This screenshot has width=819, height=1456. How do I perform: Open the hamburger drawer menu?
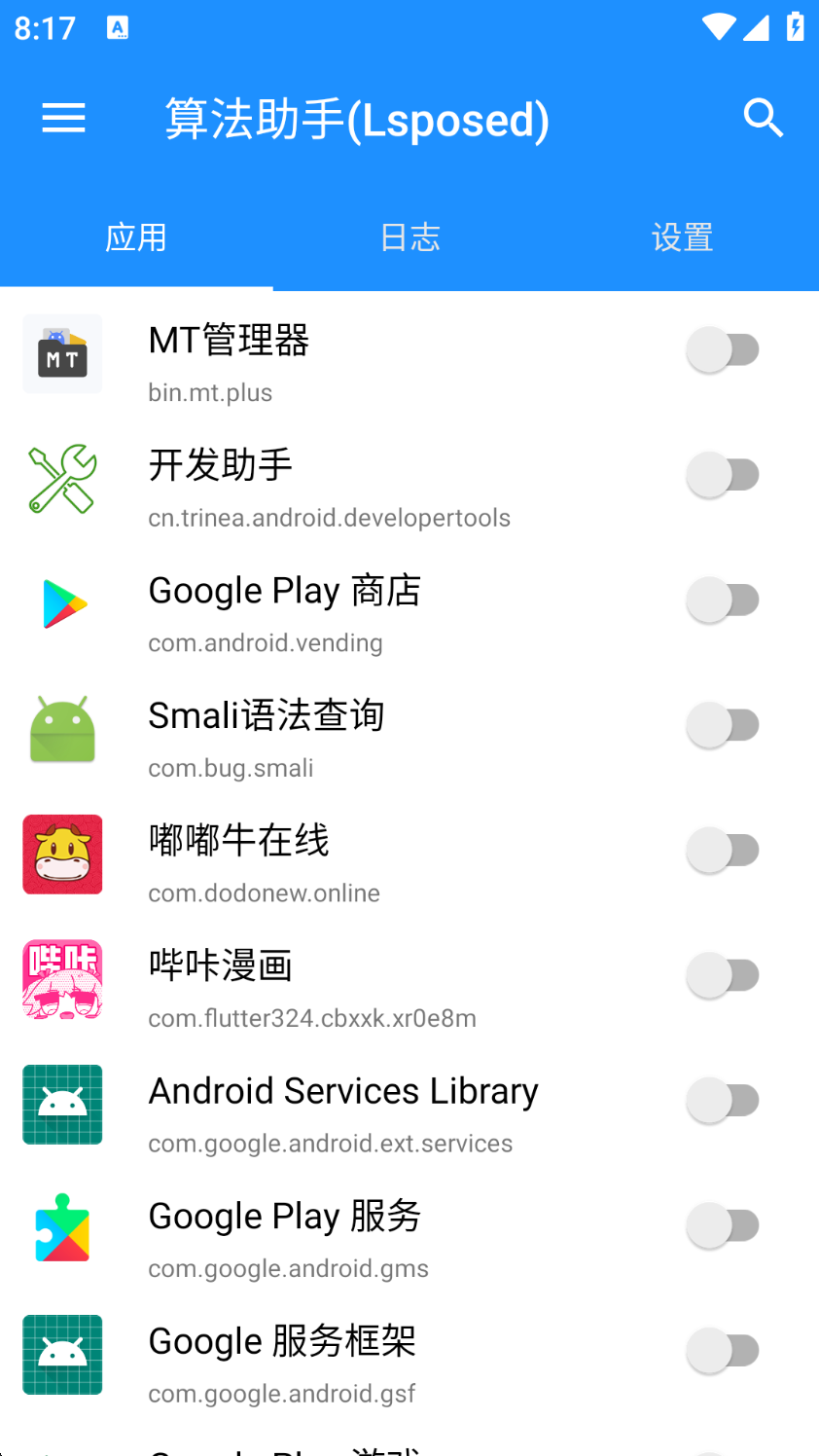coord(64,119)
